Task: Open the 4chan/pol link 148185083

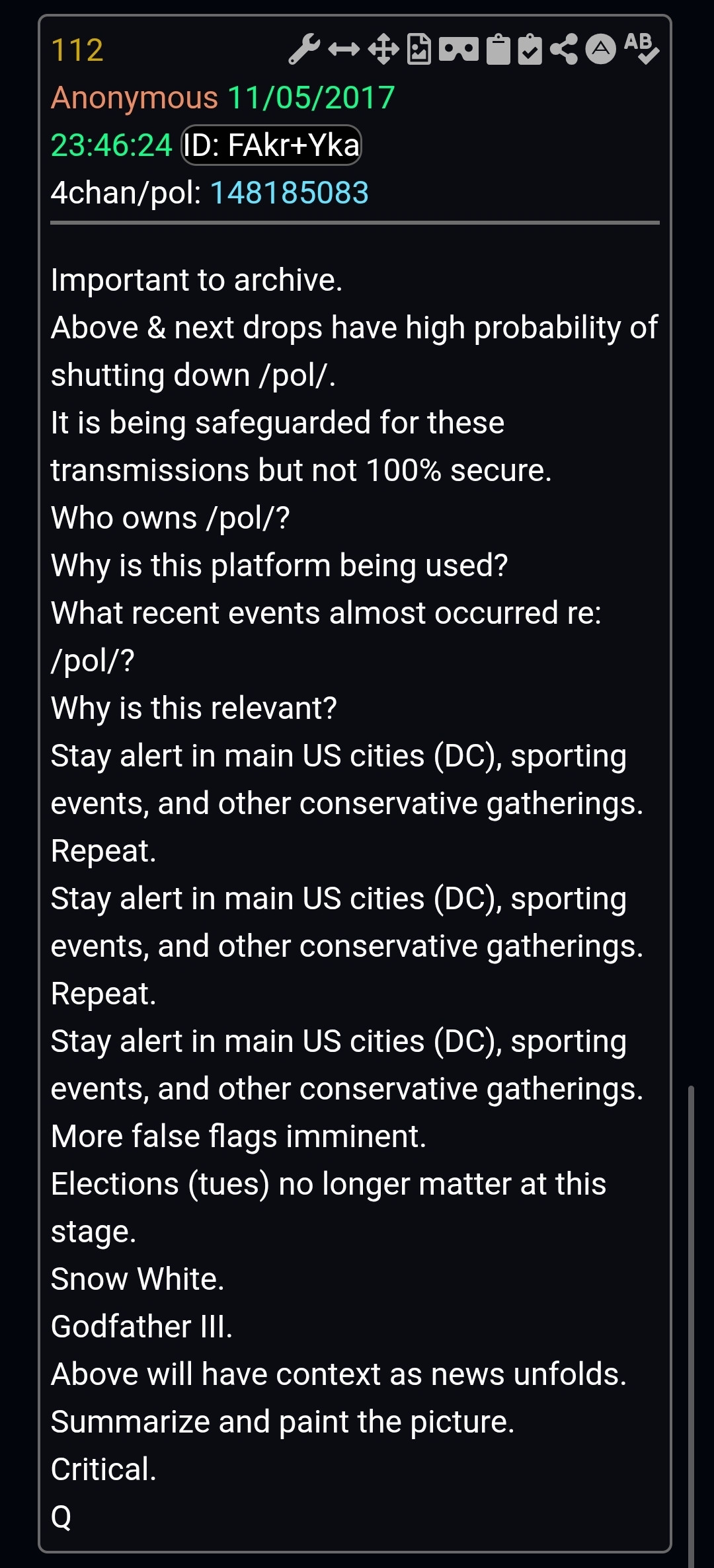Action: 289,193
